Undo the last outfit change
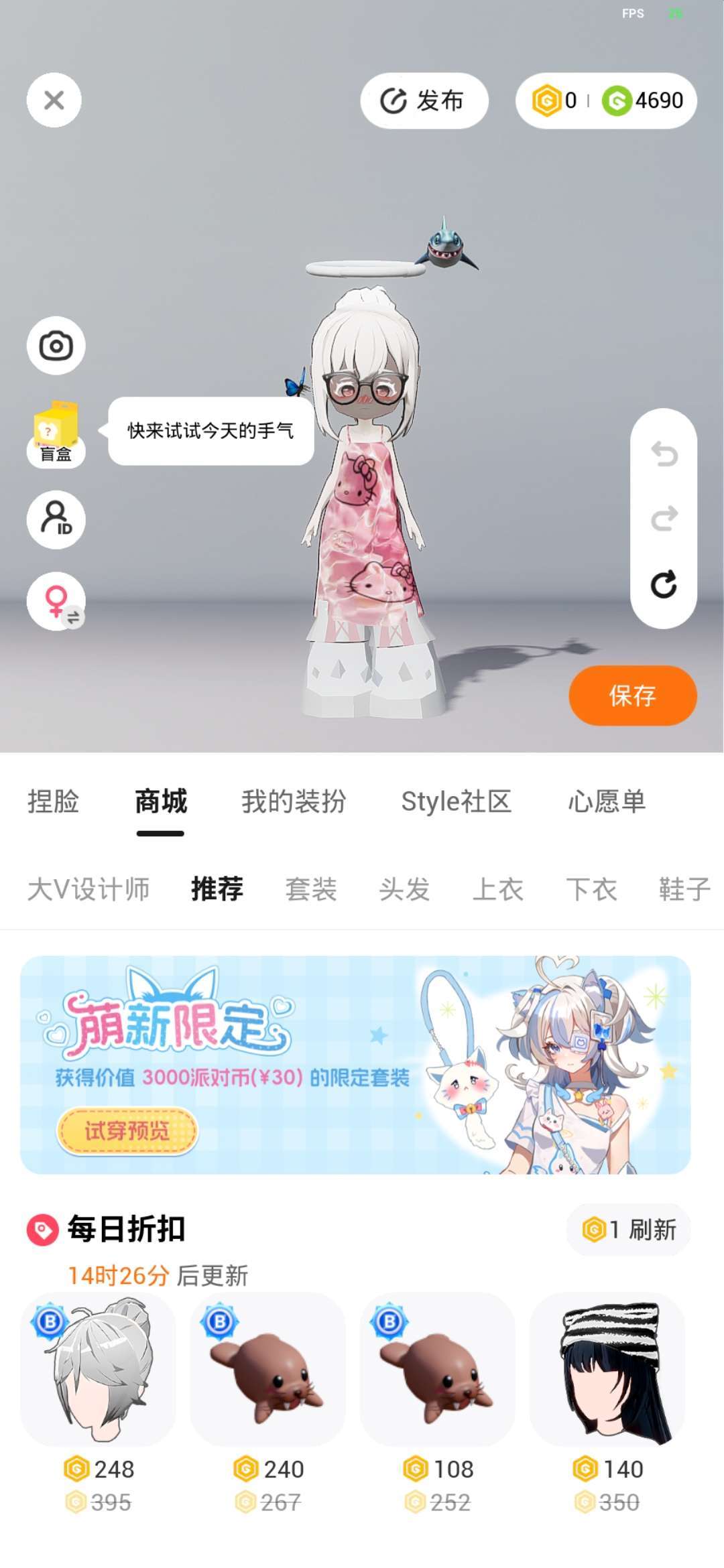This screenshot has height=1568, width=724. (664, 454)
